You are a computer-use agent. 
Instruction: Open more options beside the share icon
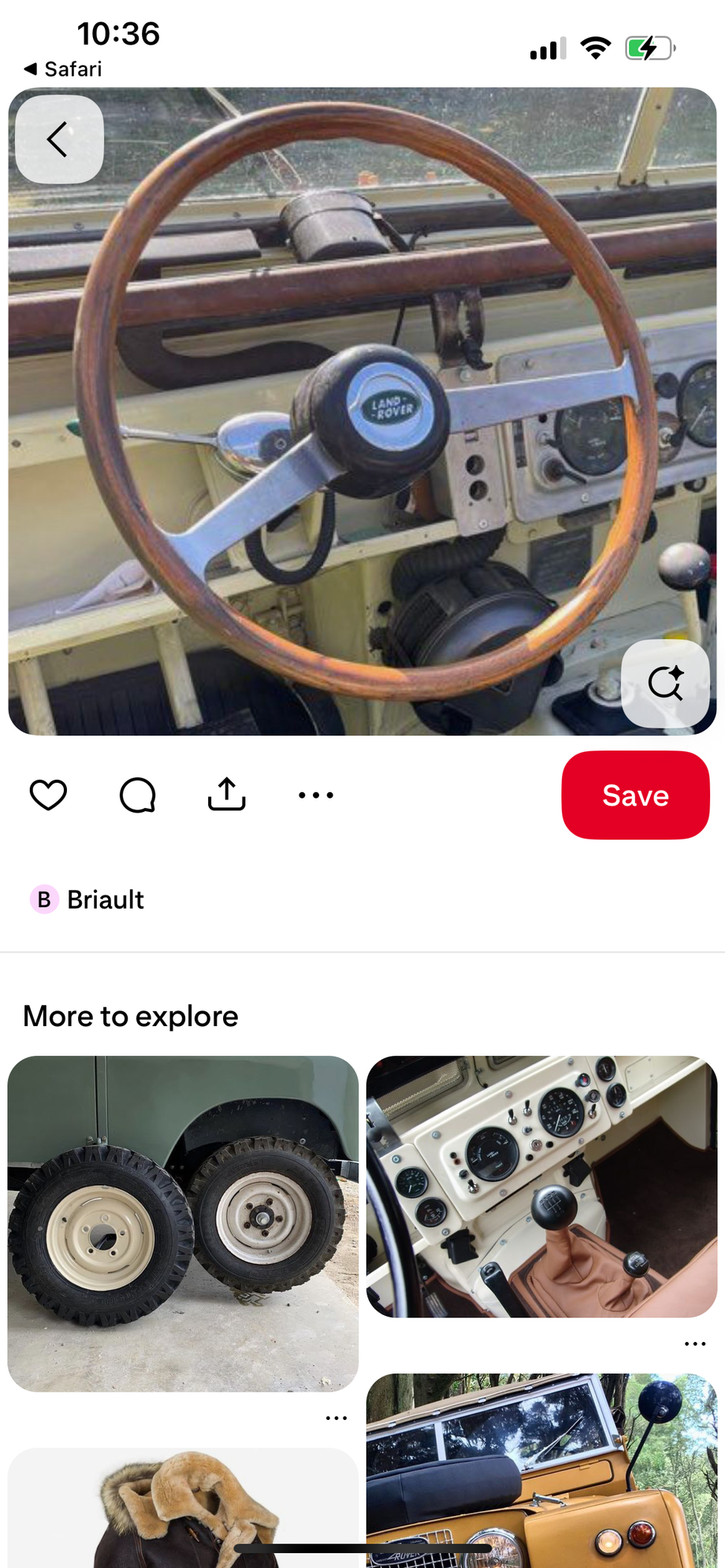(316, 795)
